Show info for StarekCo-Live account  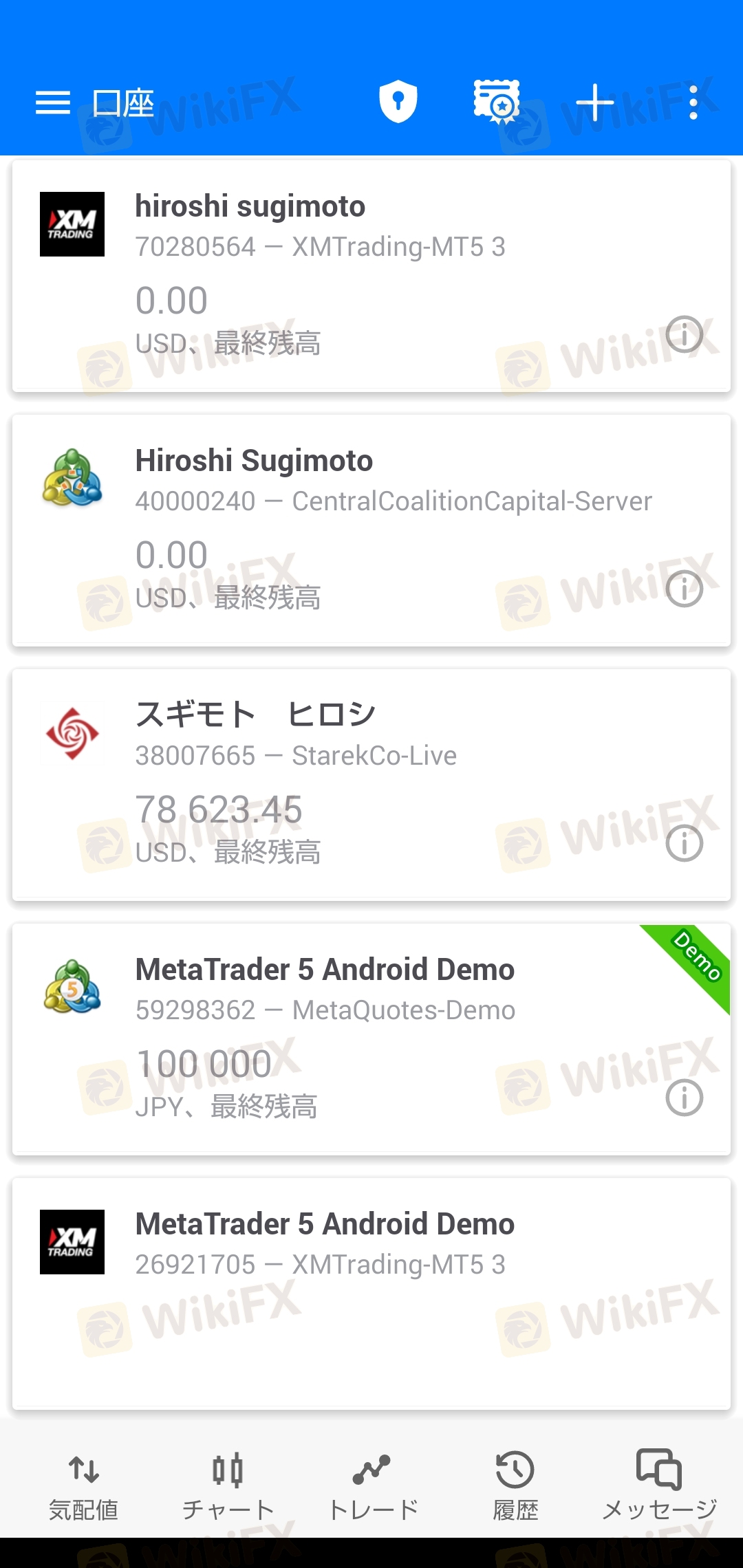click(685, 844)
